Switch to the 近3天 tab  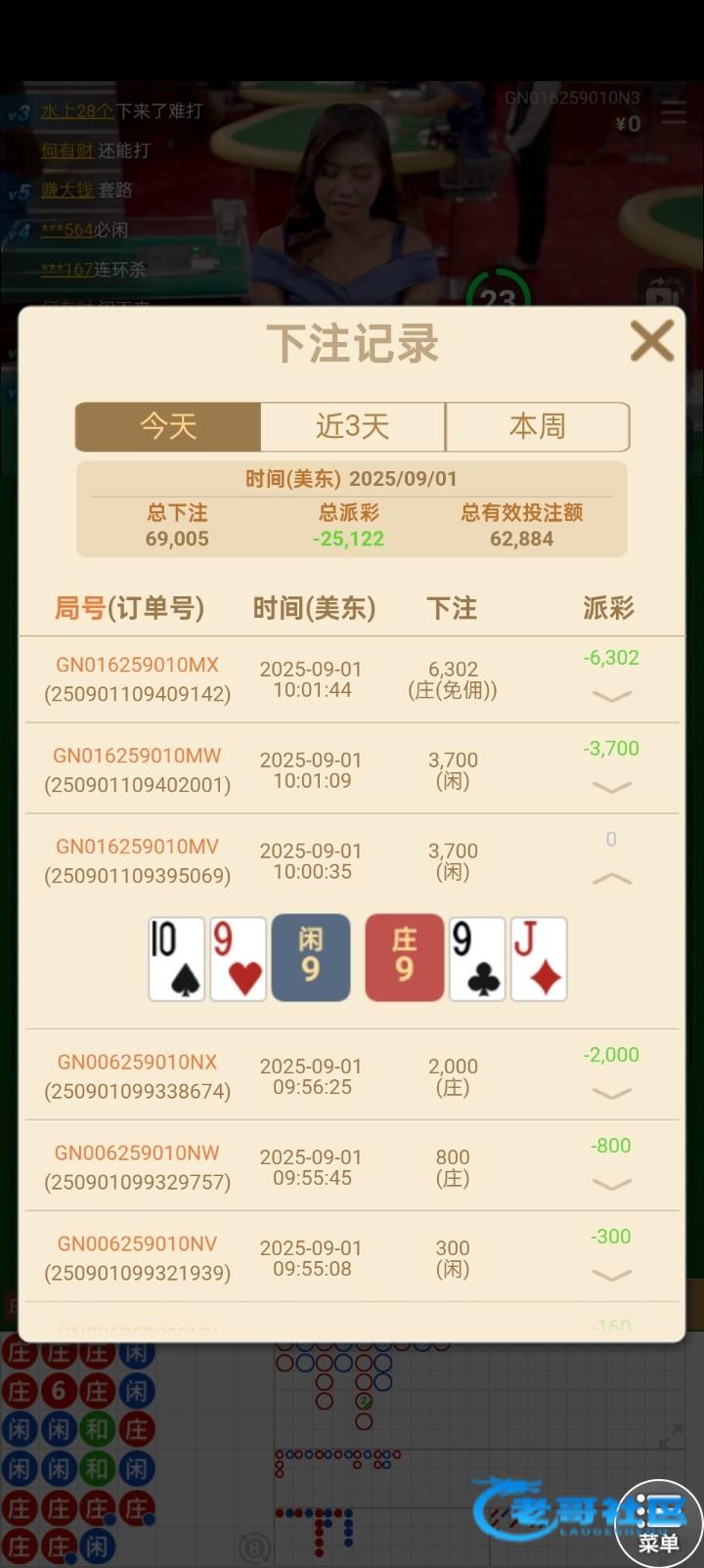(352, 426)
